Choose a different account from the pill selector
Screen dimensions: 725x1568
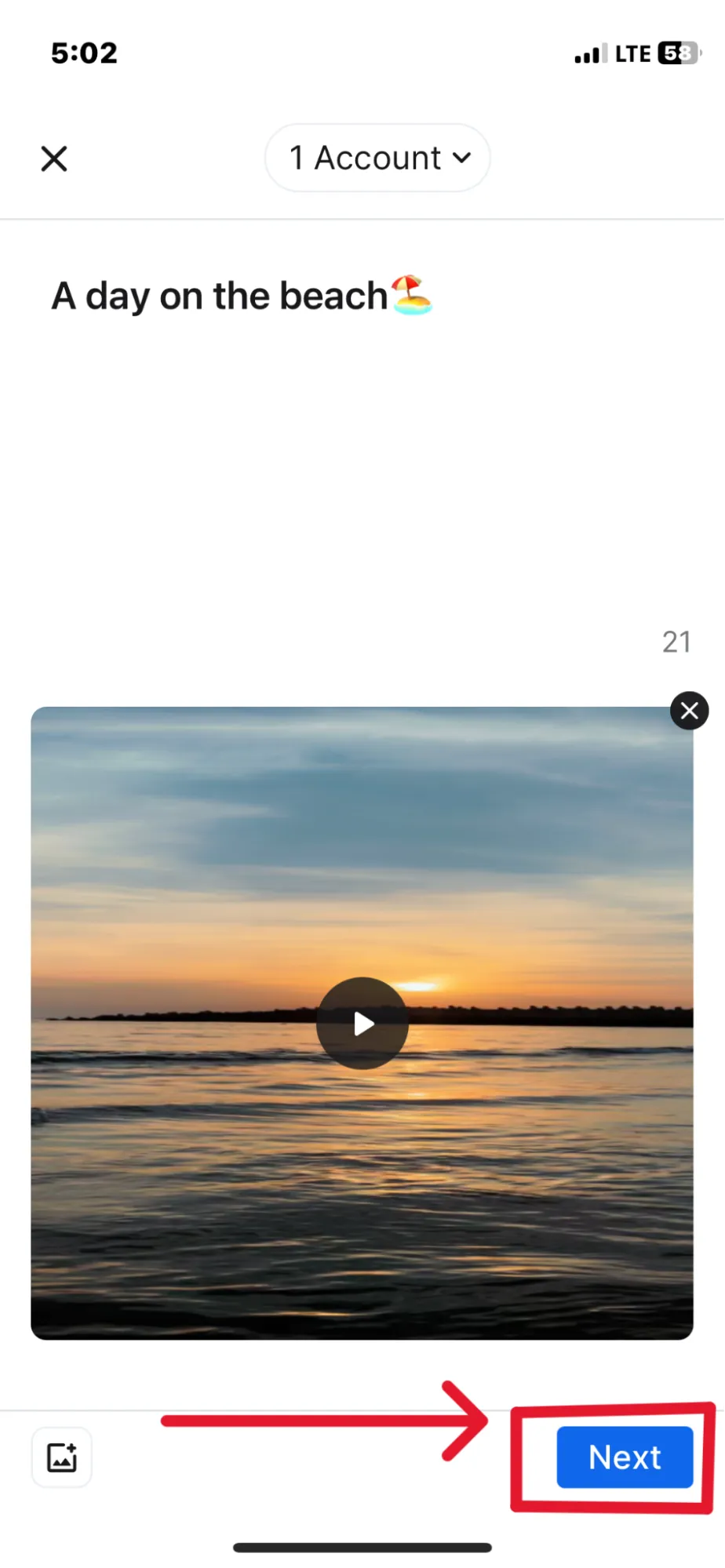pyautogui.click(x=377, y=158)
